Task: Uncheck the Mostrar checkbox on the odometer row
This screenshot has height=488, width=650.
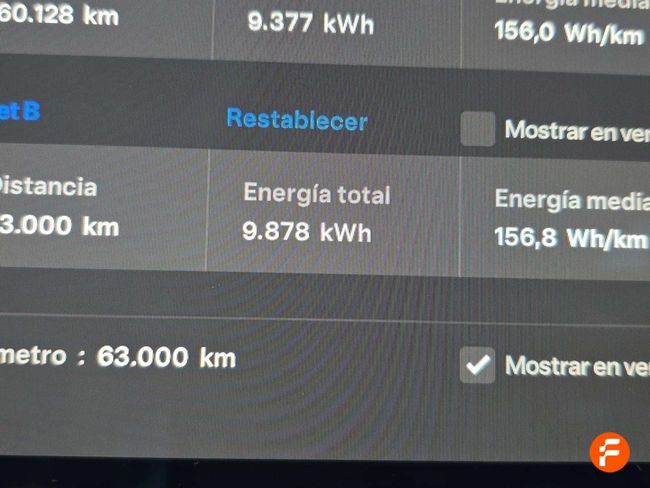Action: pyautogui.click(x=478, y=366)
